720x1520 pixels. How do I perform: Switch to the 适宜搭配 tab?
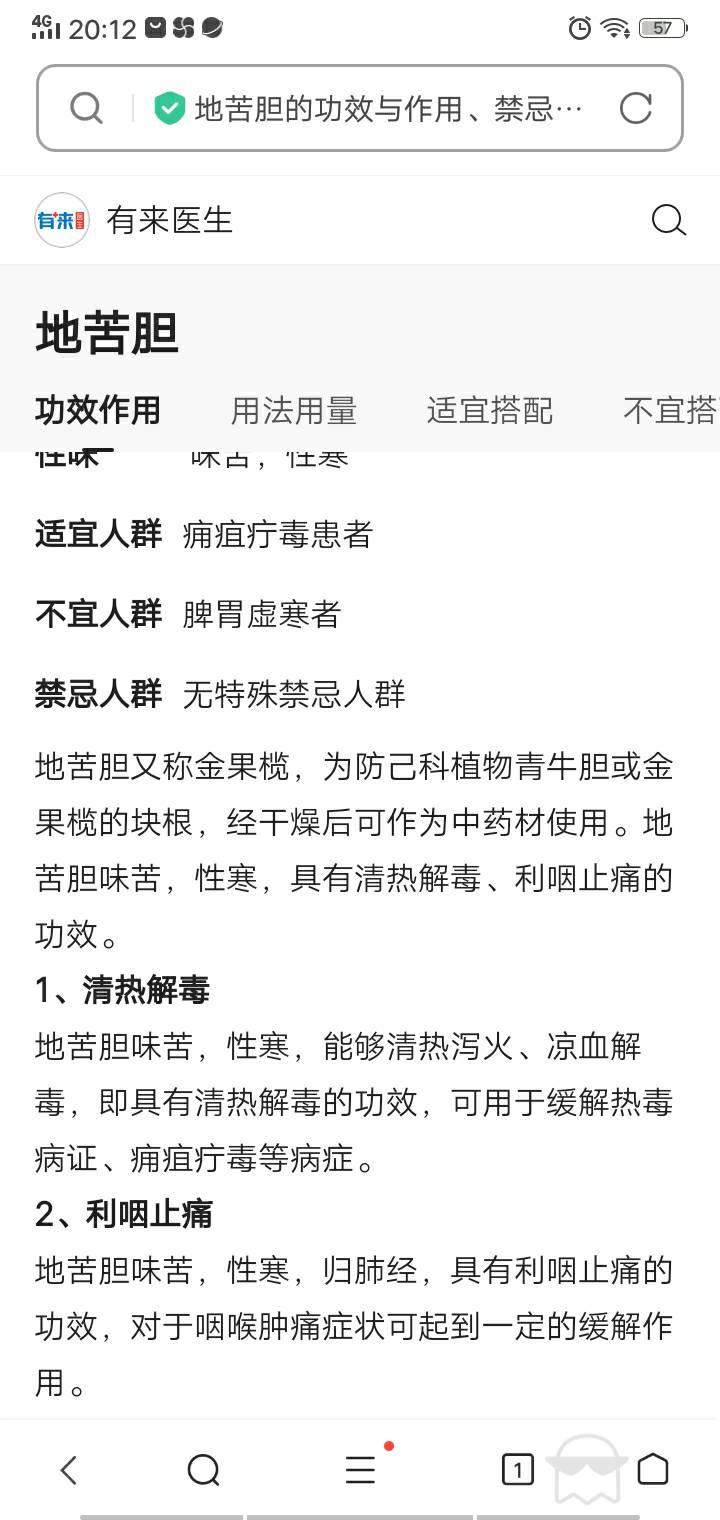coord(490,410)
